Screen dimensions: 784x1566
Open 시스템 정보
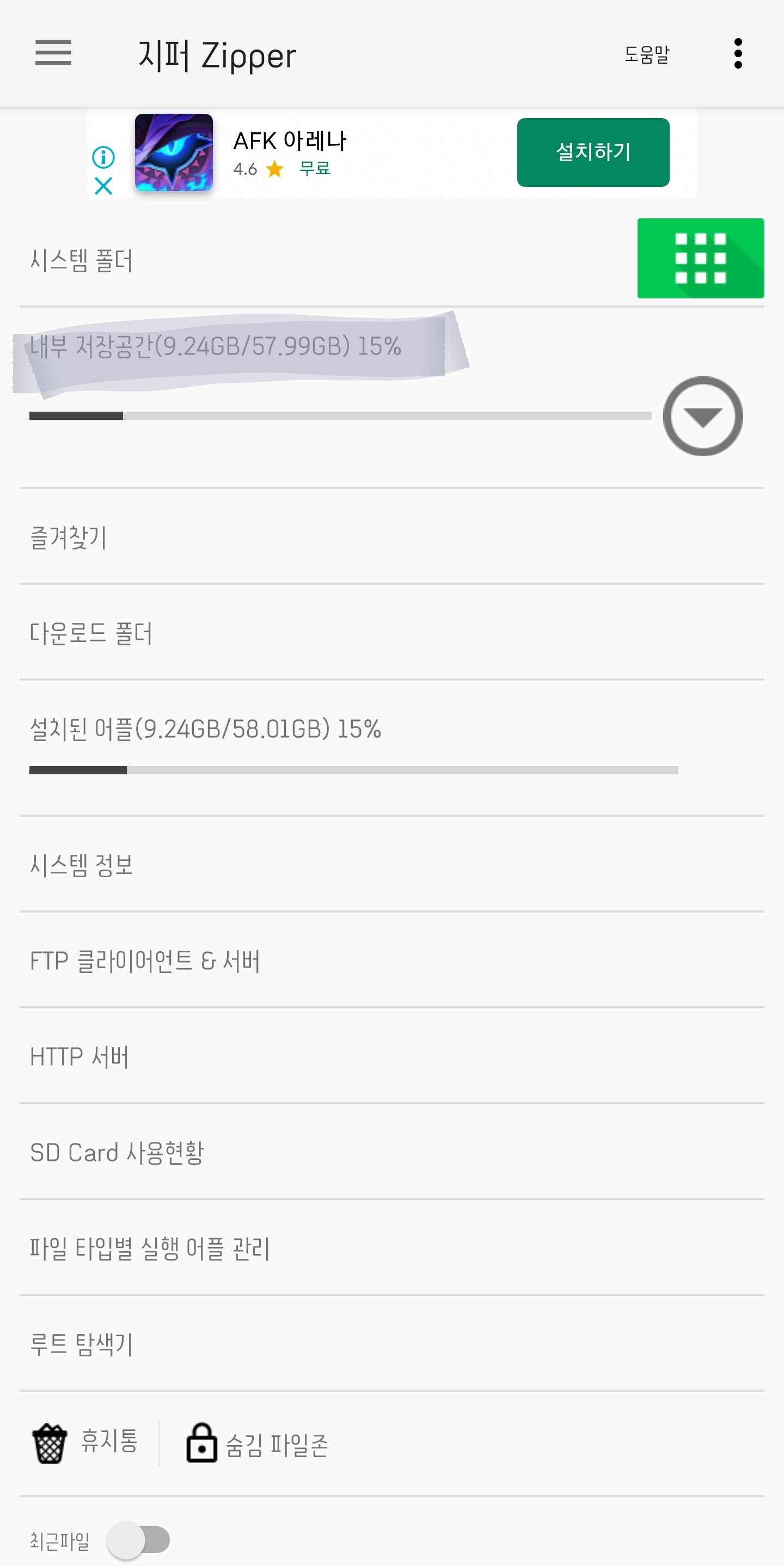coord(82,865)
